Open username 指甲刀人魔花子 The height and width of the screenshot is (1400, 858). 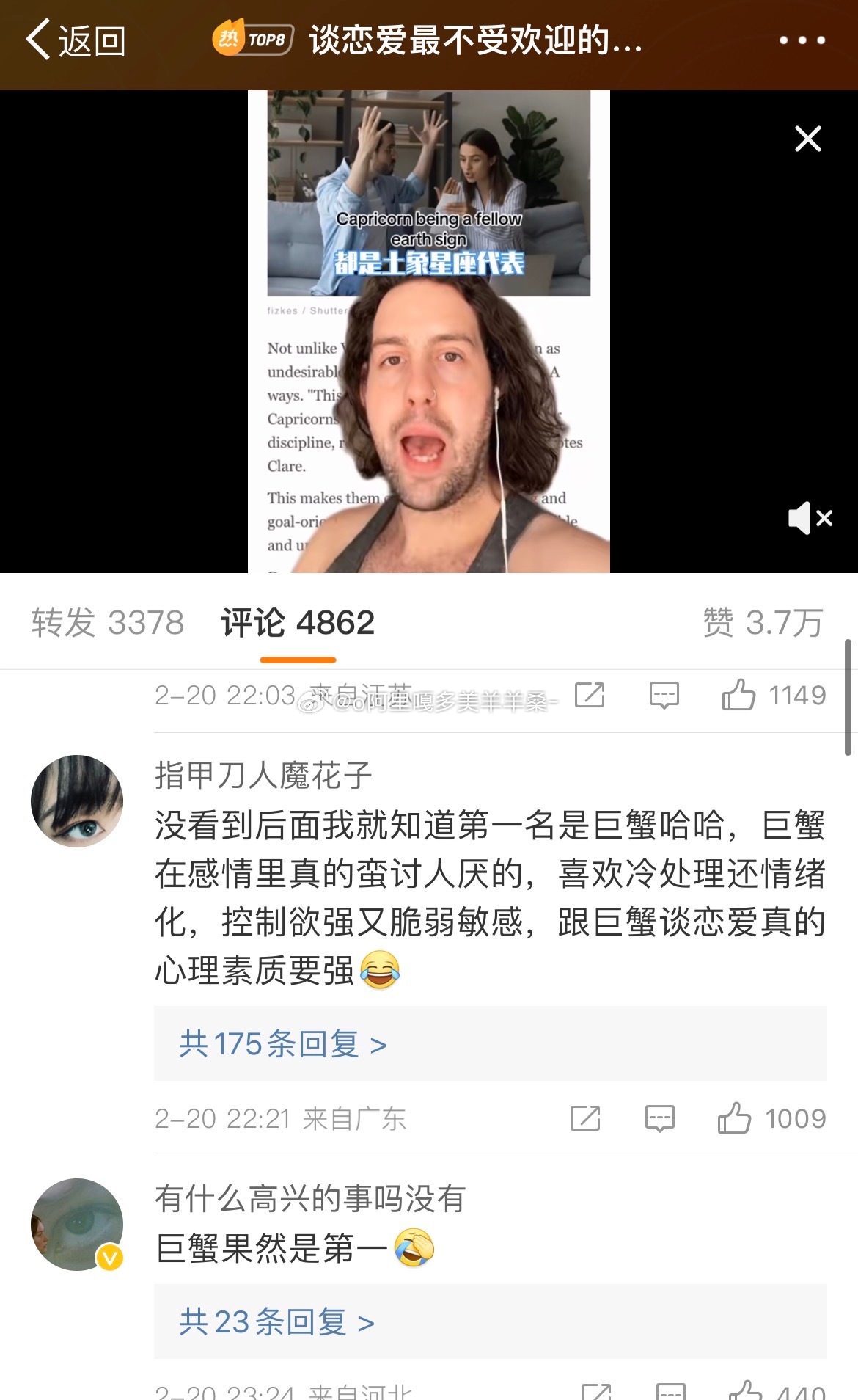point(263,775)
